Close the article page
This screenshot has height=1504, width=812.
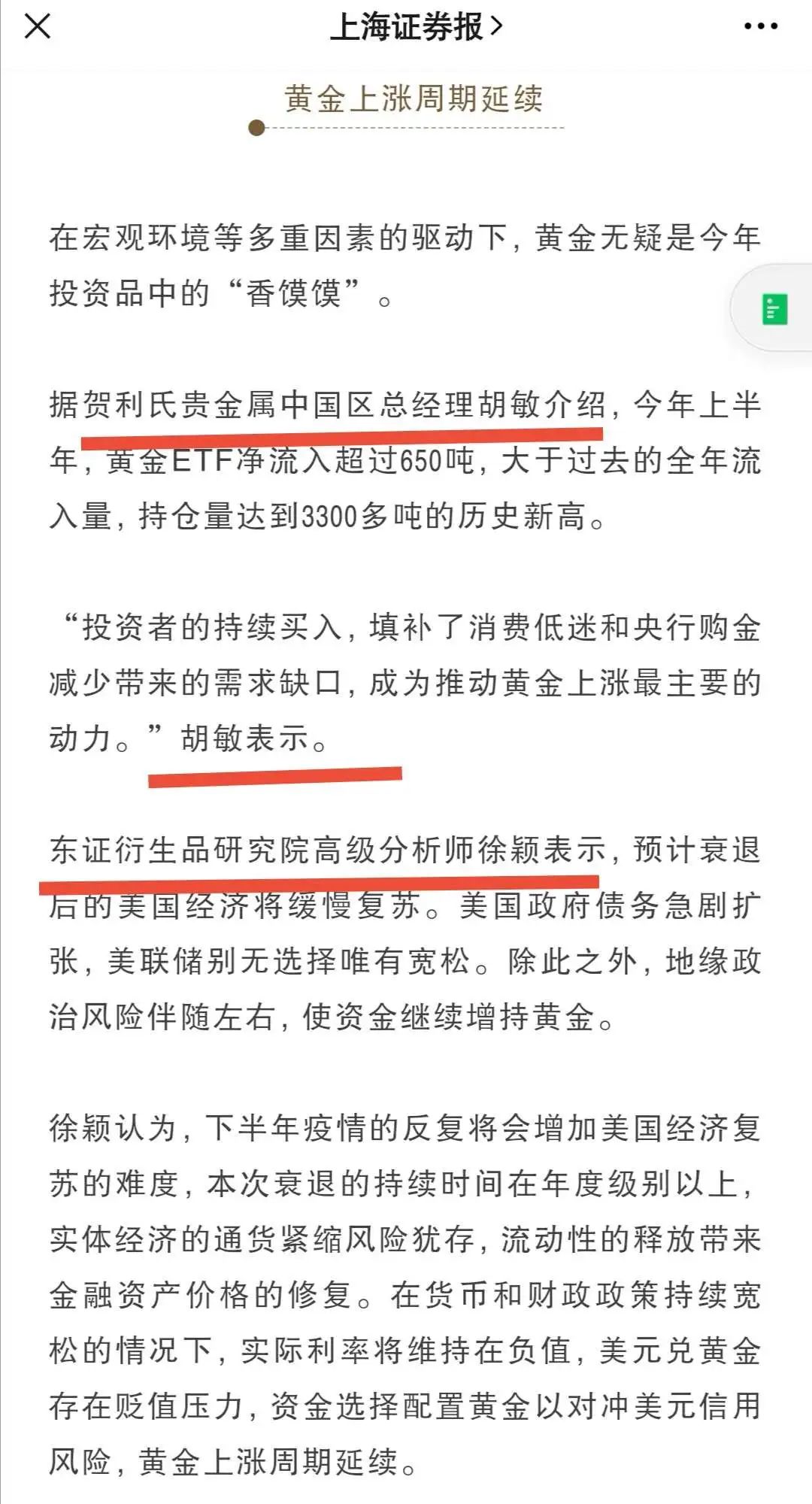pos(37,27)
